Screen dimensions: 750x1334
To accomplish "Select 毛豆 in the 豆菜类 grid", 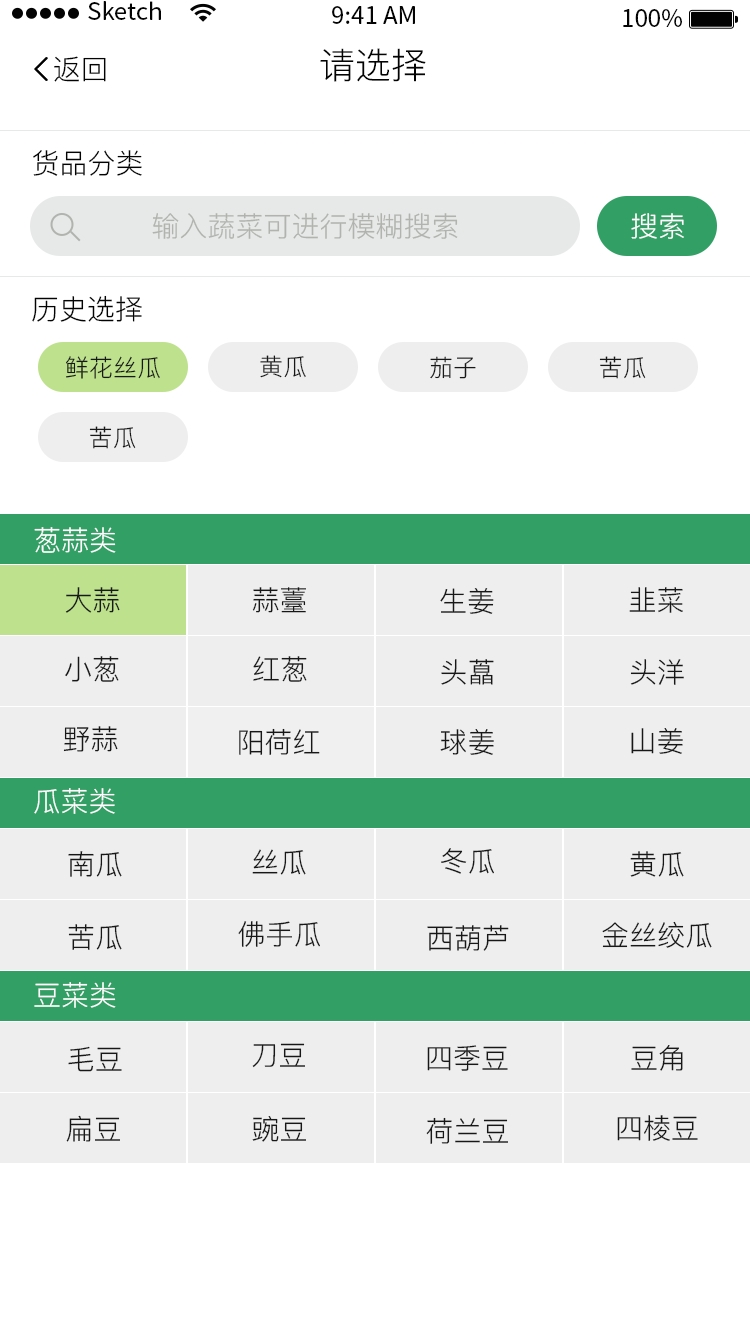I will (93, 1058).
